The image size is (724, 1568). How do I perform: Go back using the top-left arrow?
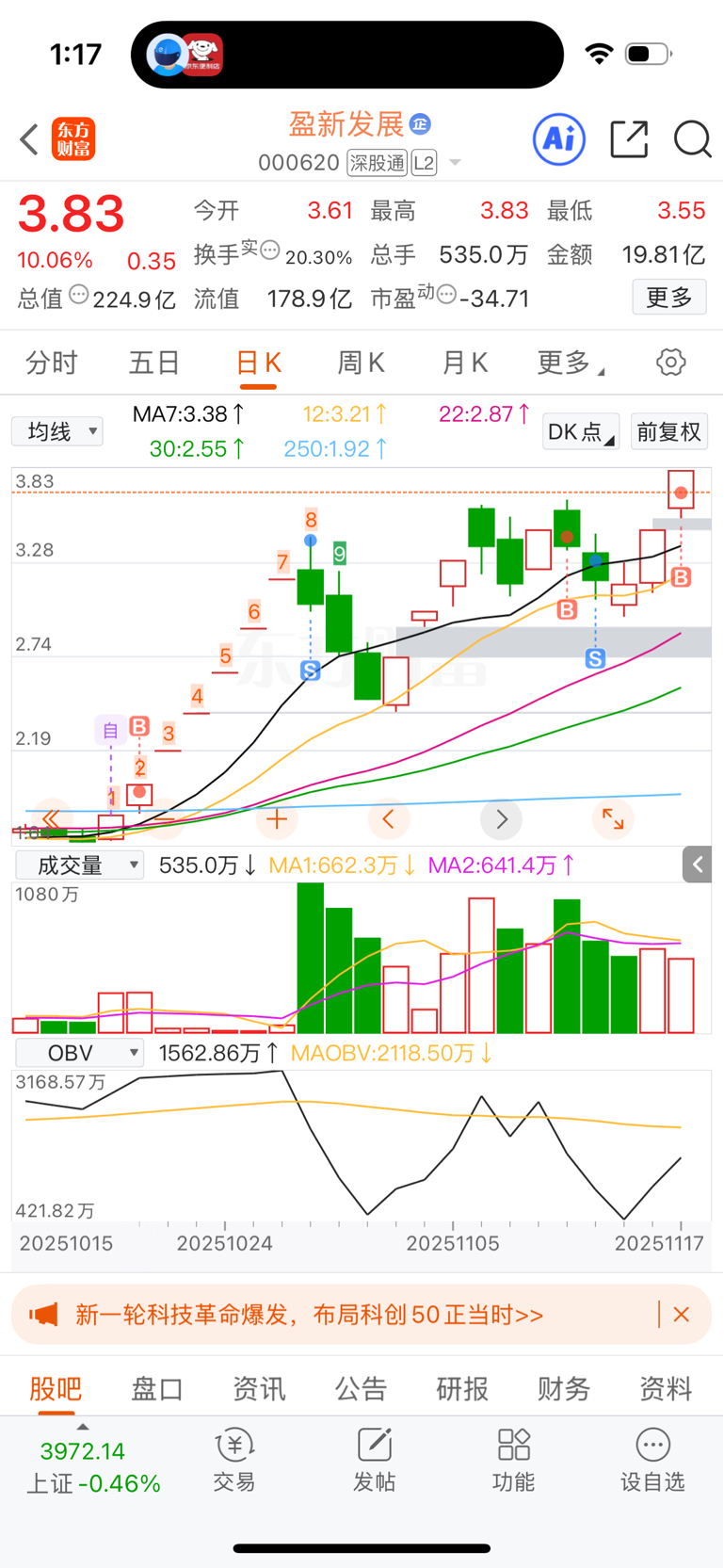(x=29, y=139)
